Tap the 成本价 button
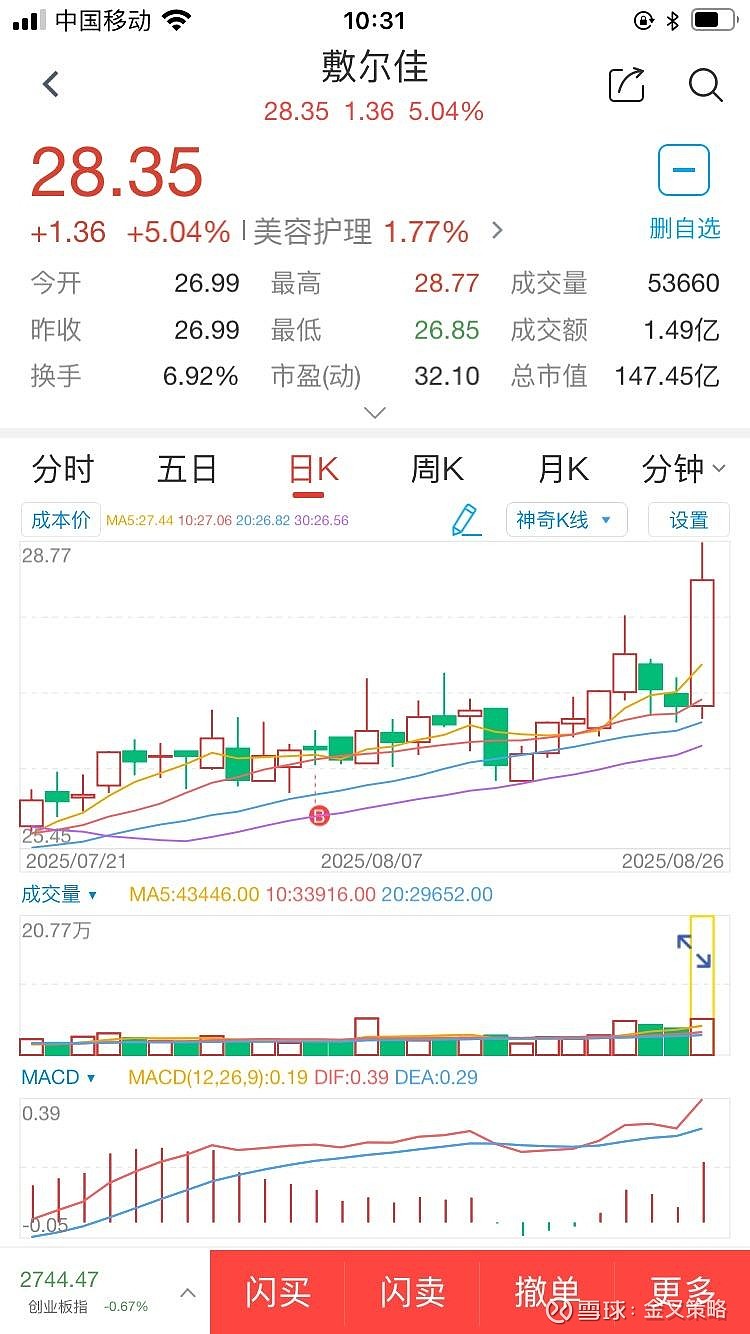 pyautogui.click(x=61, y=520)
